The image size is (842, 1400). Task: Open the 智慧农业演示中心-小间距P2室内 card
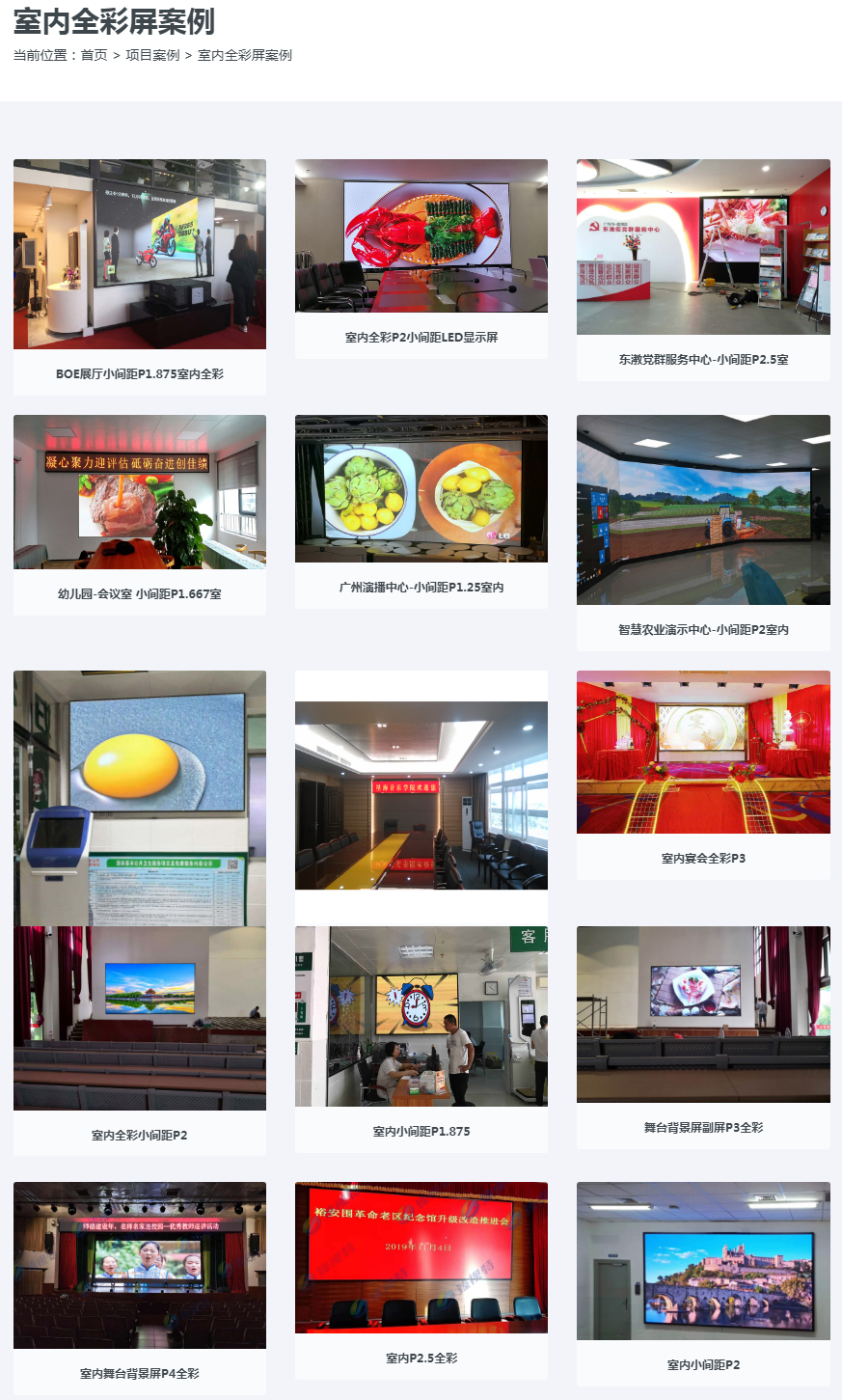point(703,629)
